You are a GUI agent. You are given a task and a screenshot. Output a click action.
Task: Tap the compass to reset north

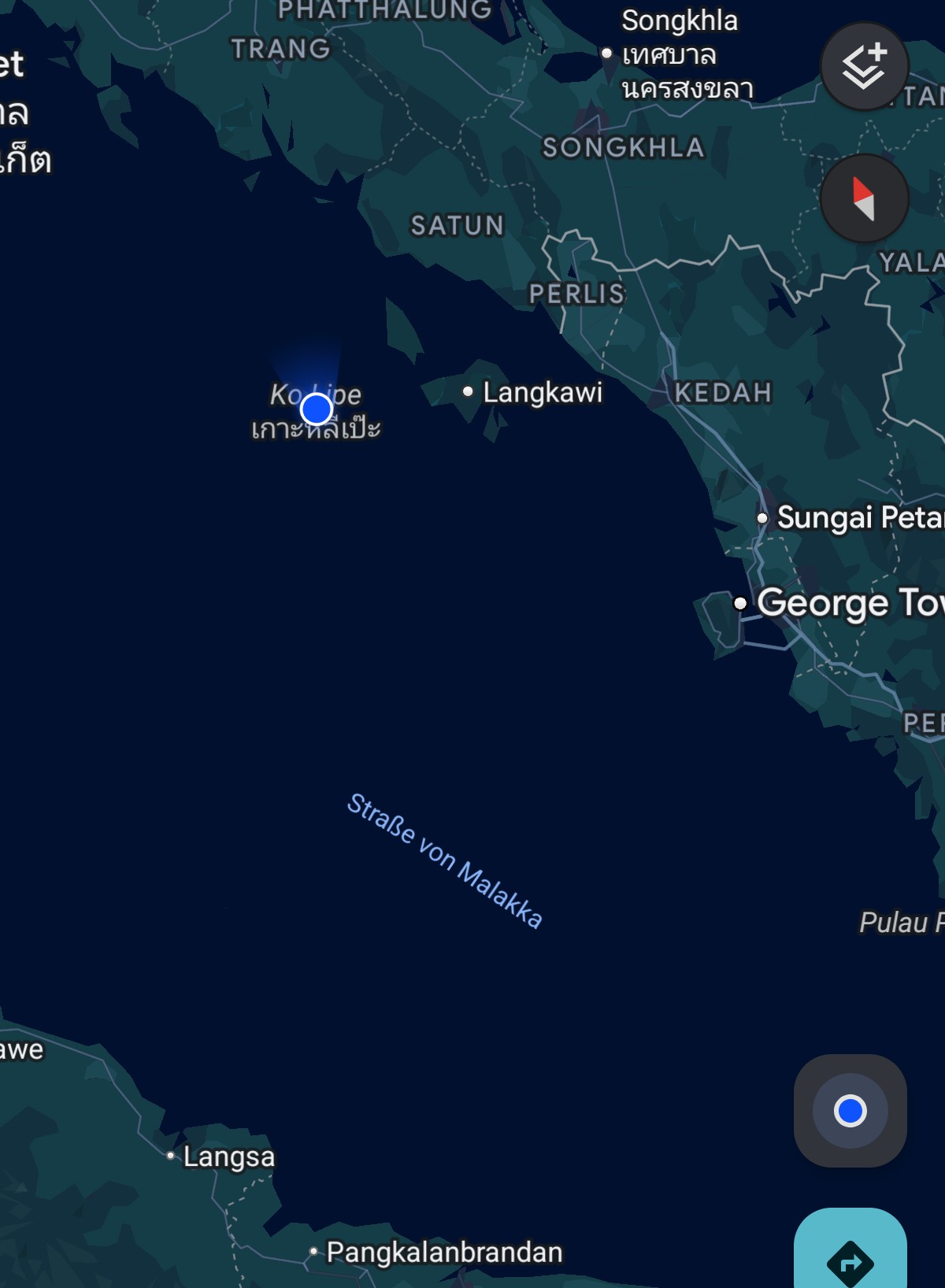point(864,198)
